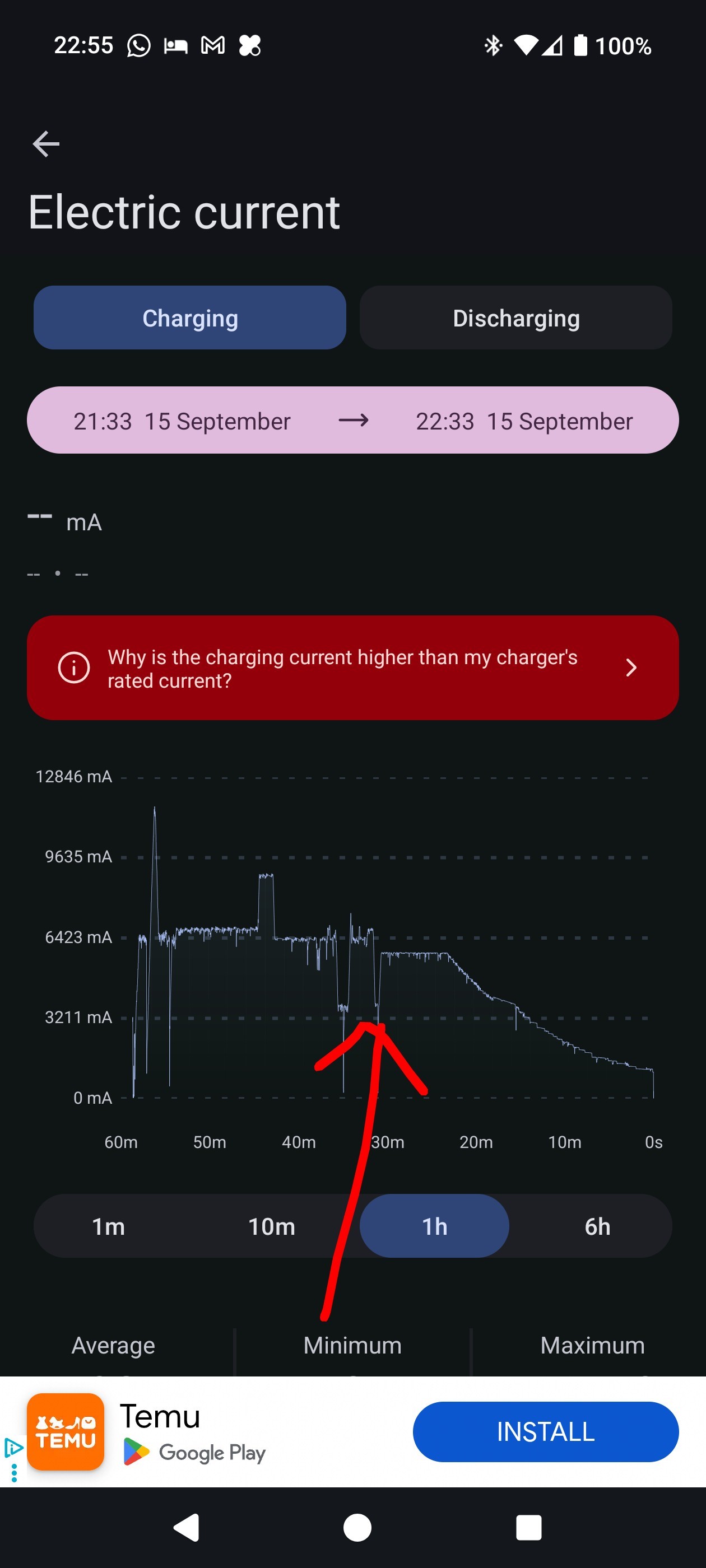Open the date range selector
706x1568 pixels.
coord(352,421)
